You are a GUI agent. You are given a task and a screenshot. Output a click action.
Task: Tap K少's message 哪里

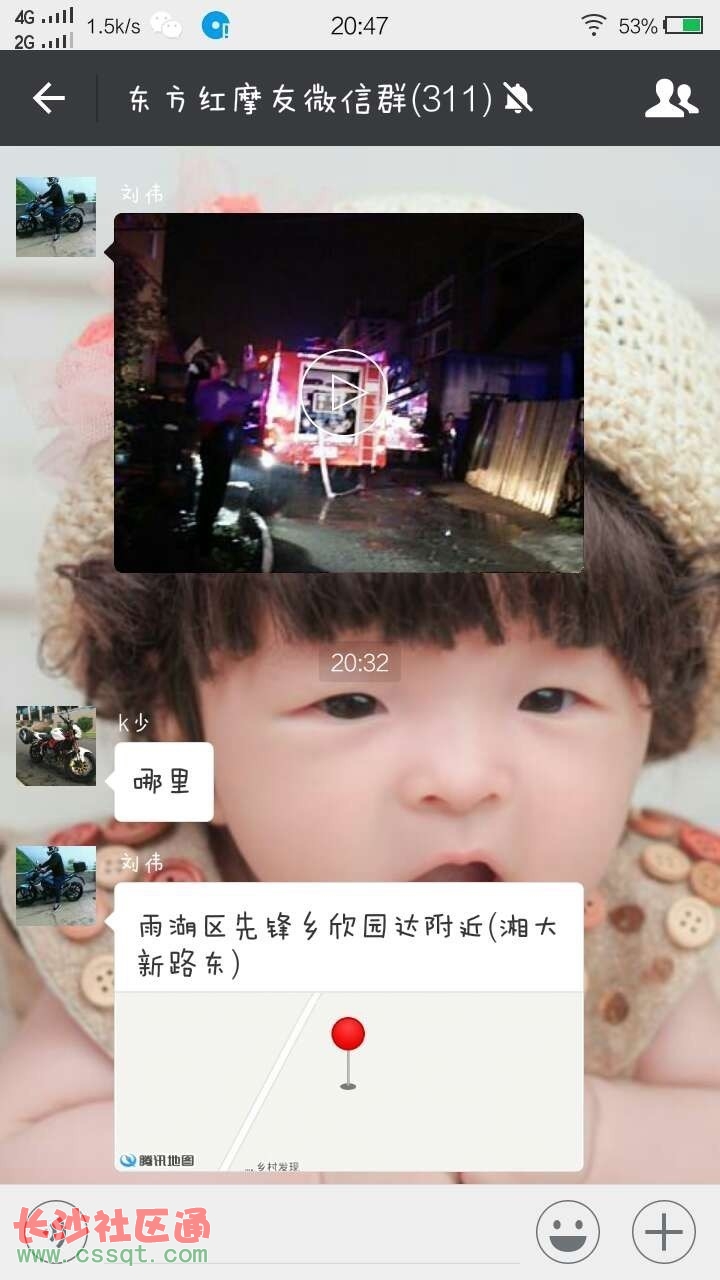click(163, 782)
